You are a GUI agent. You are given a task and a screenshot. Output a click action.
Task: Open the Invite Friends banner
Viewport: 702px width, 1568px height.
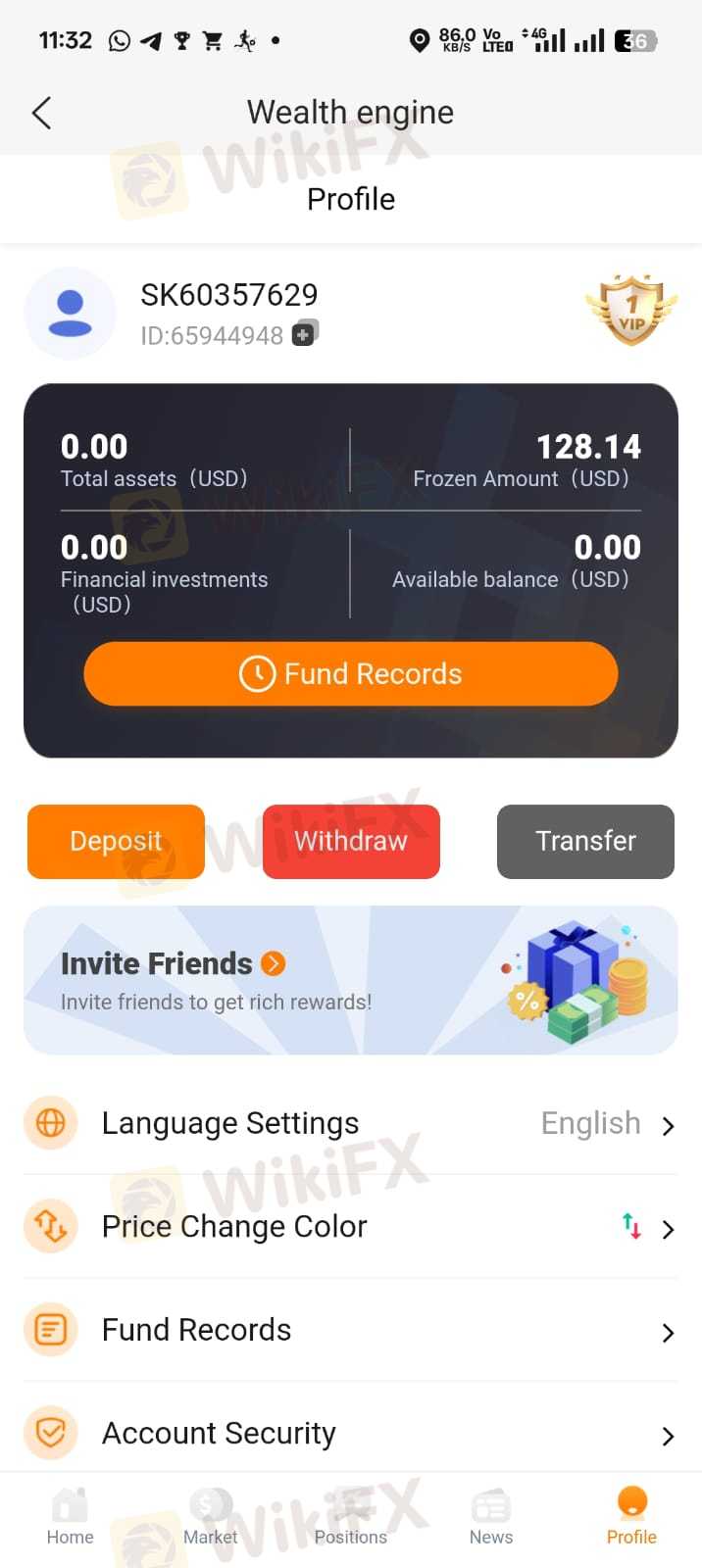tap(351, 980)
